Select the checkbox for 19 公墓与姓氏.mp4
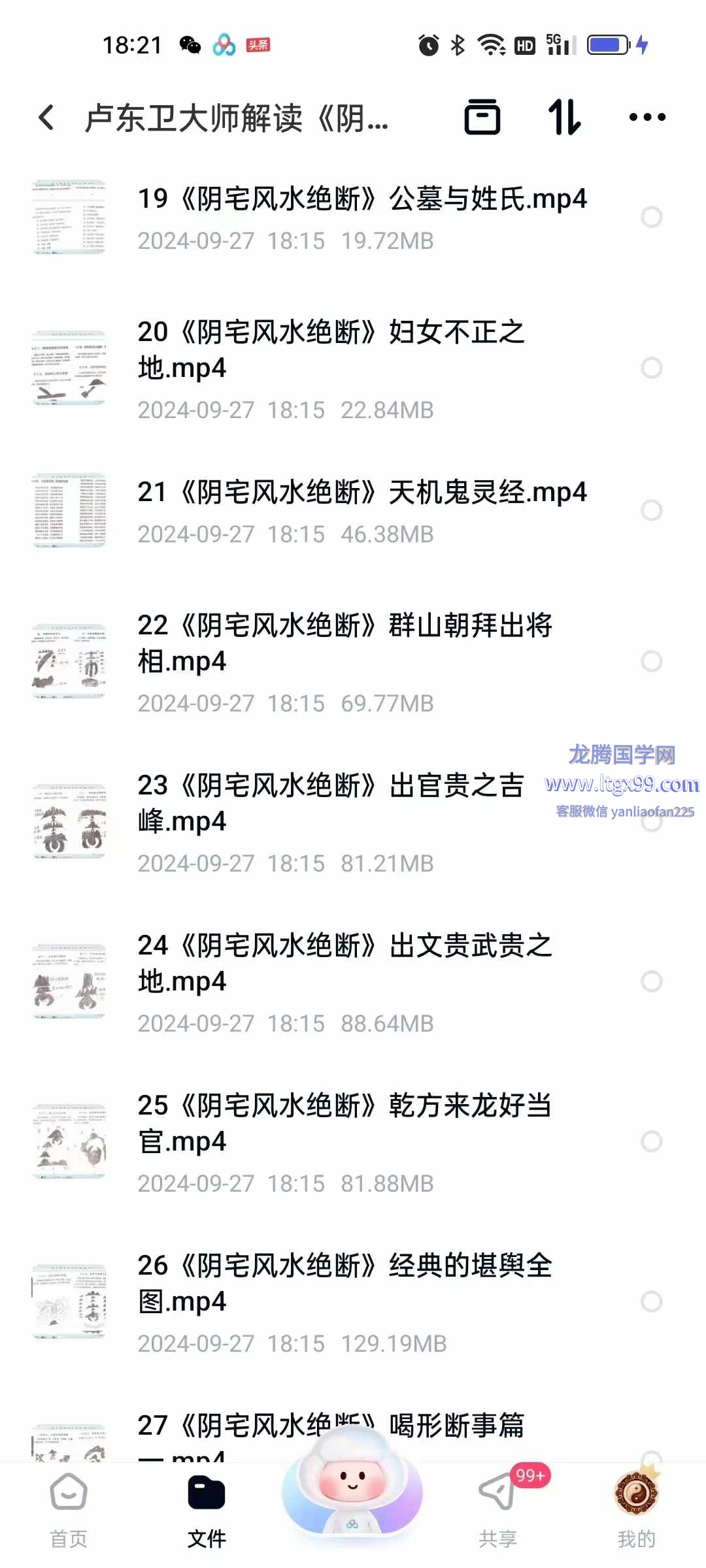 [x=651, y=217]
